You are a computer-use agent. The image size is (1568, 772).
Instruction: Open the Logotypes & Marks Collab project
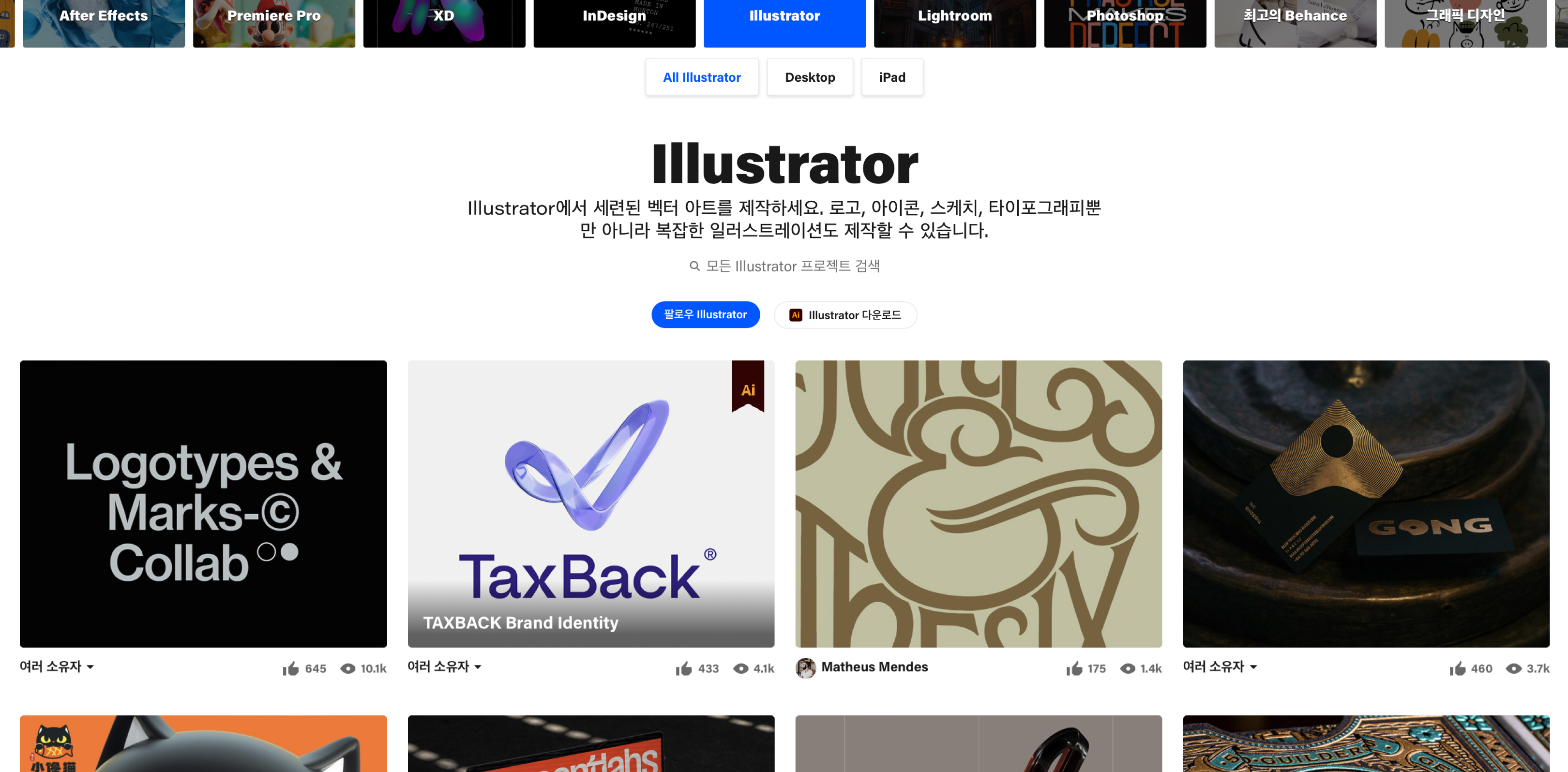203,503
